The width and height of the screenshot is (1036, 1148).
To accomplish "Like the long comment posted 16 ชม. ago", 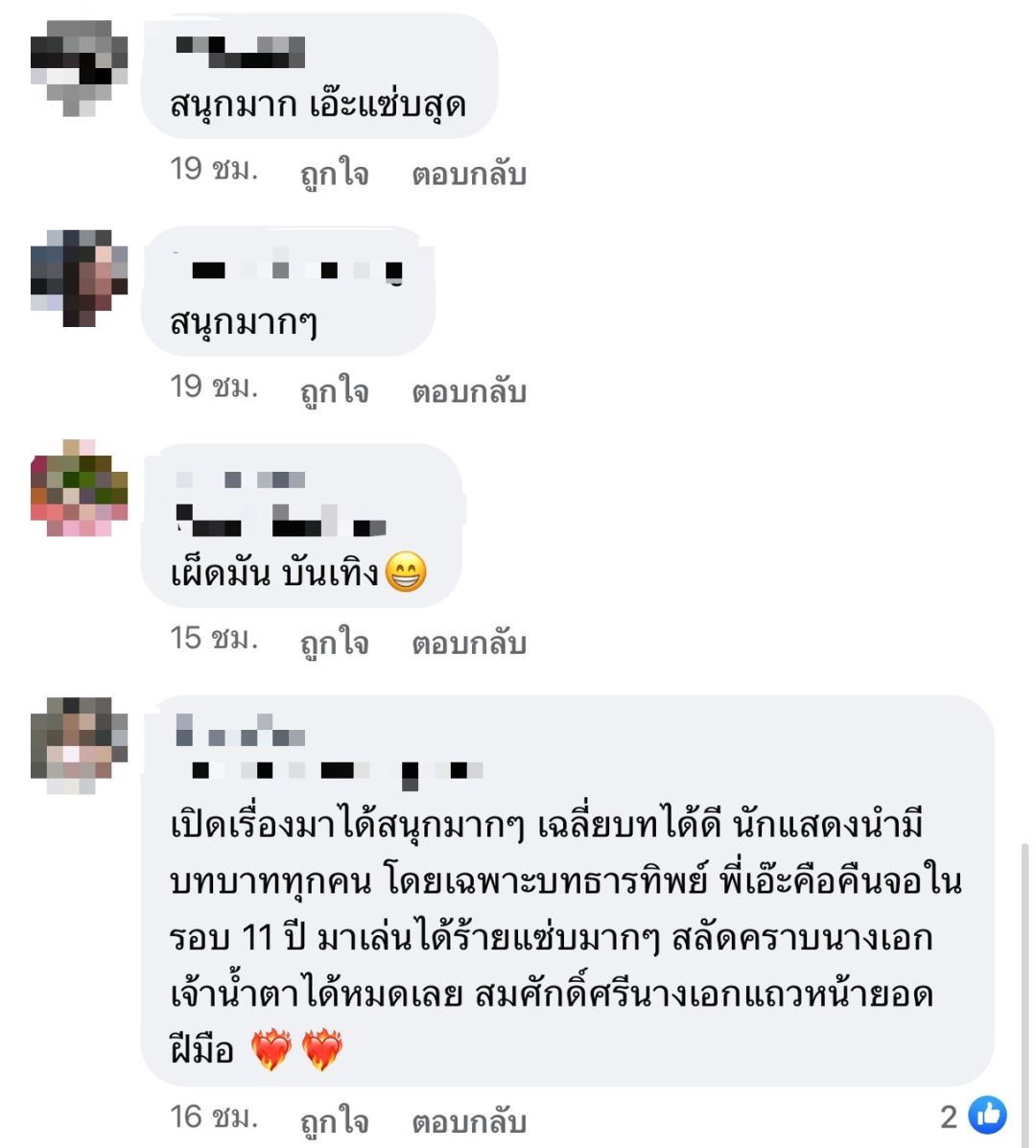I will pos(334,1120).
